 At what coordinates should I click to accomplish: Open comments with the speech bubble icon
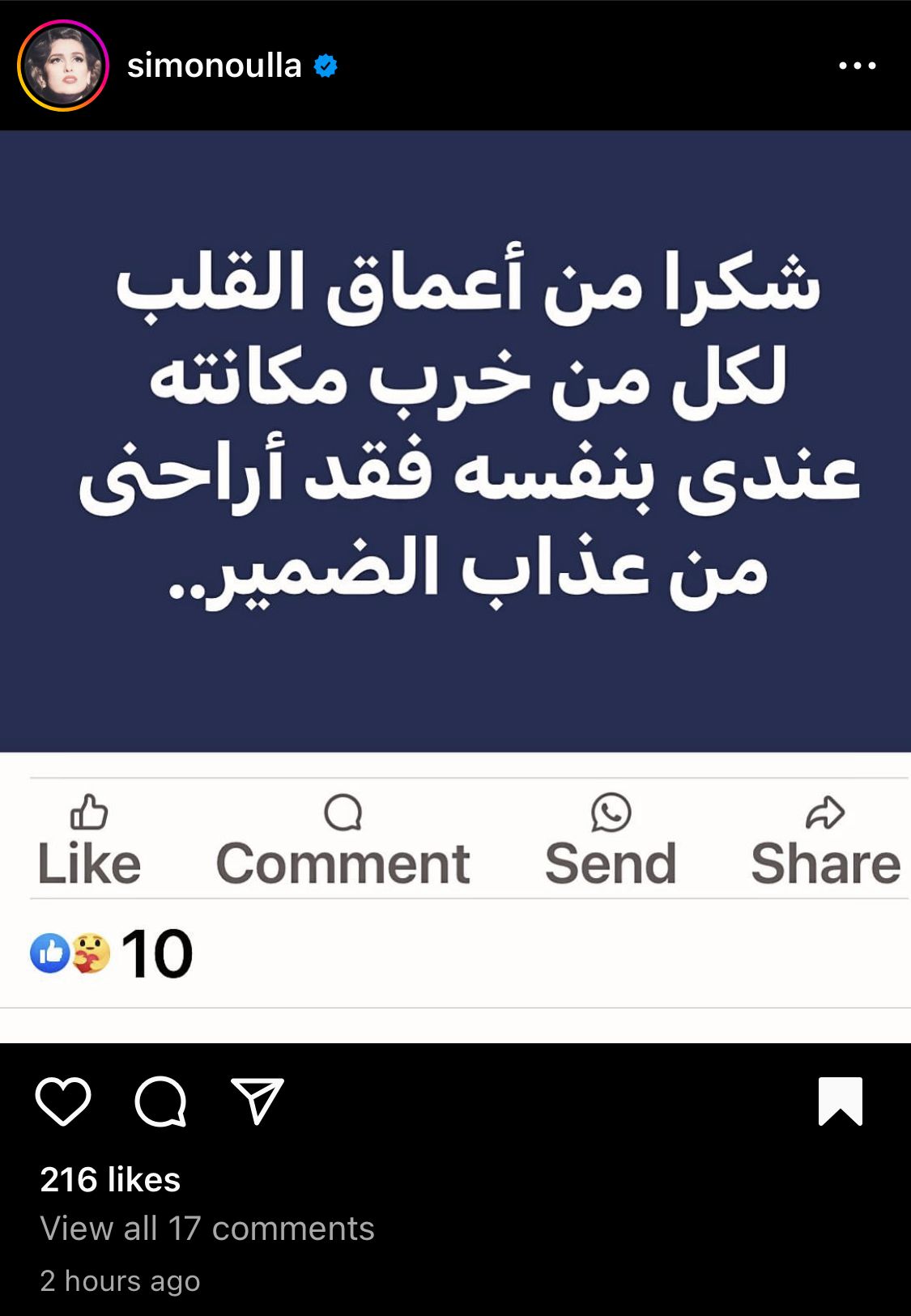coord(160,1102)
